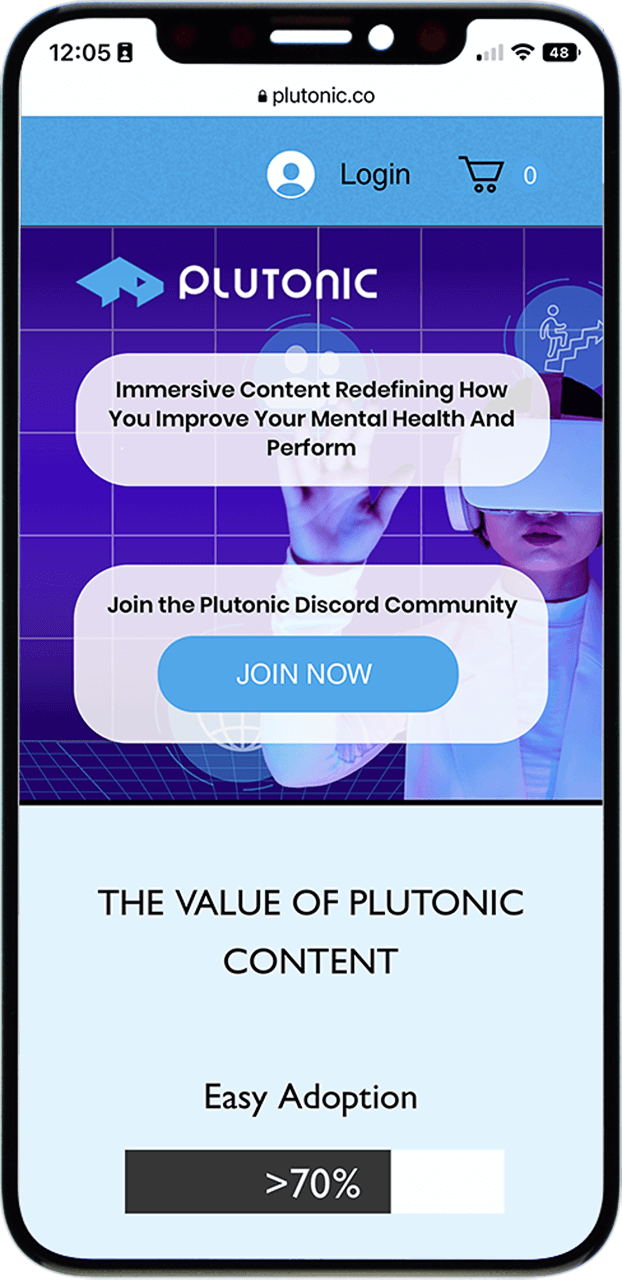Image resolution: width=622 pixels, height=1280 pixels.
Task: Tap JOIN NOW for the Discord community
Action: 307,674
